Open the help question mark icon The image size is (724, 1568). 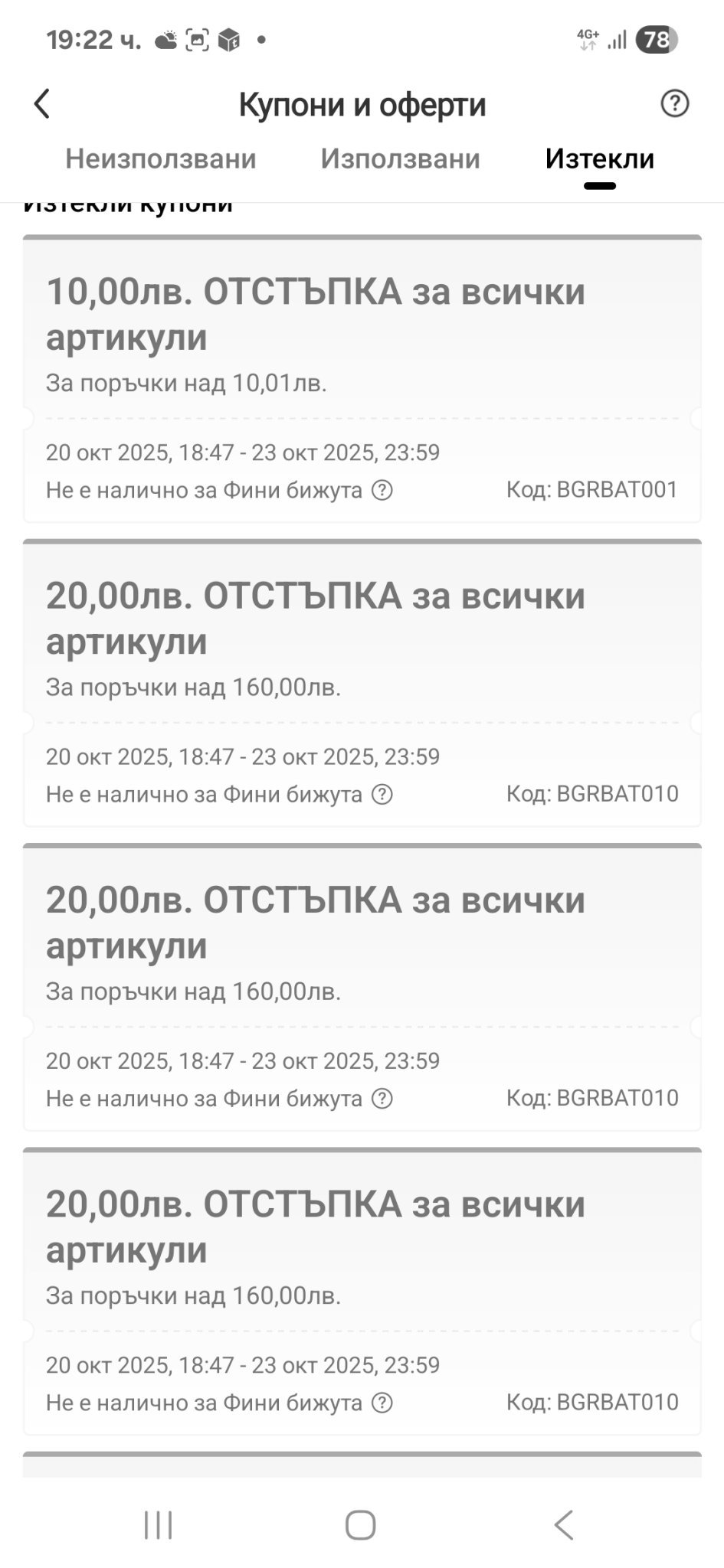click(x=674, y=103)
